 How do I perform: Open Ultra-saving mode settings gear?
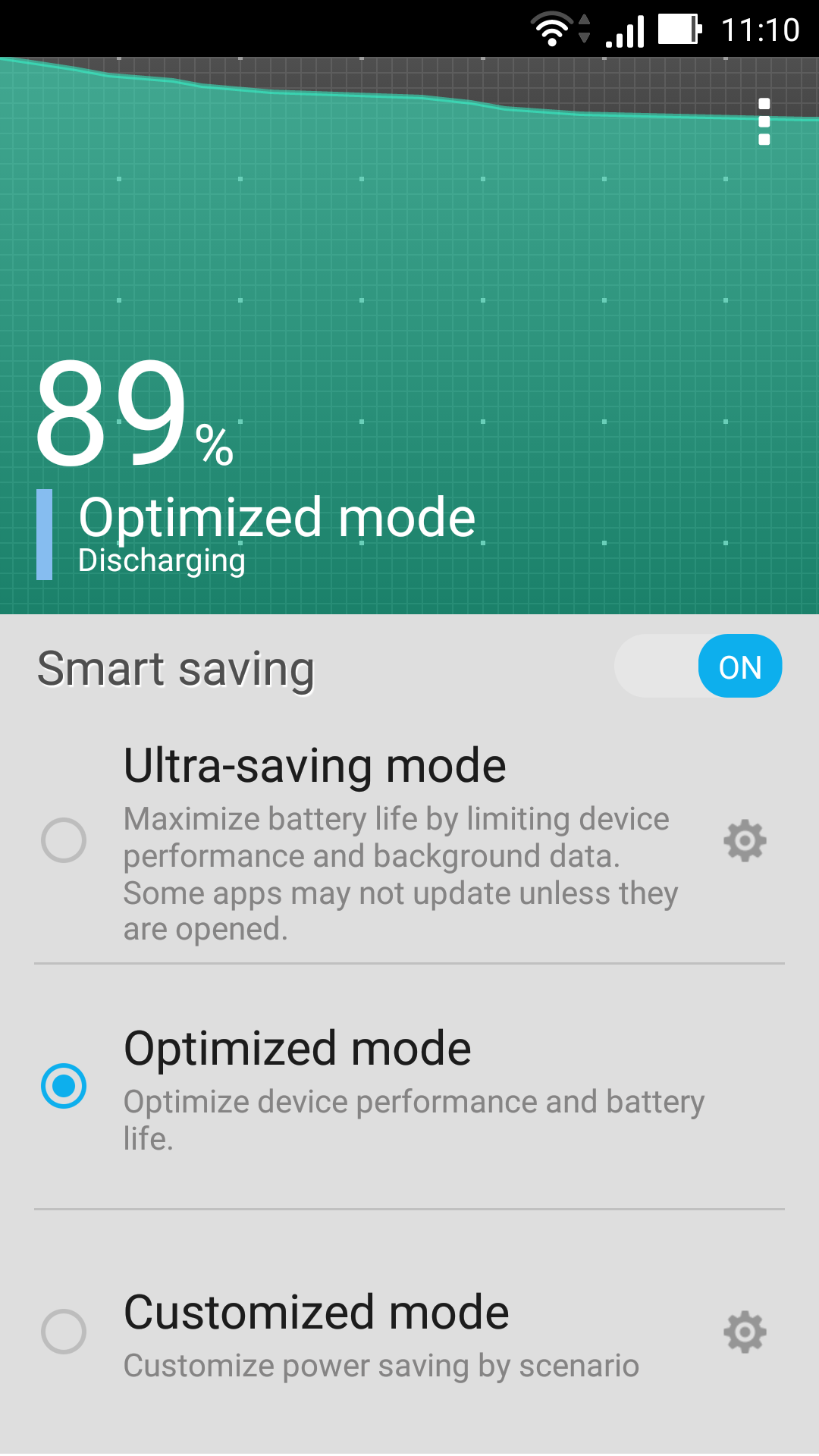tap(745, 840)
